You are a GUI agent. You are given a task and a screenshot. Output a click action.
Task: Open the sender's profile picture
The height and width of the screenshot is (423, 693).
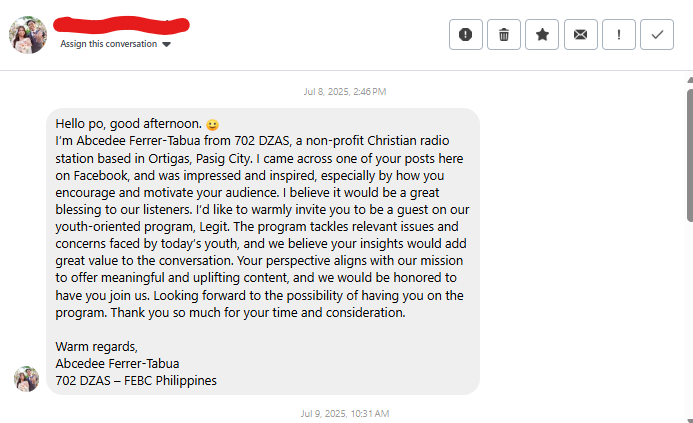(27, 35)
